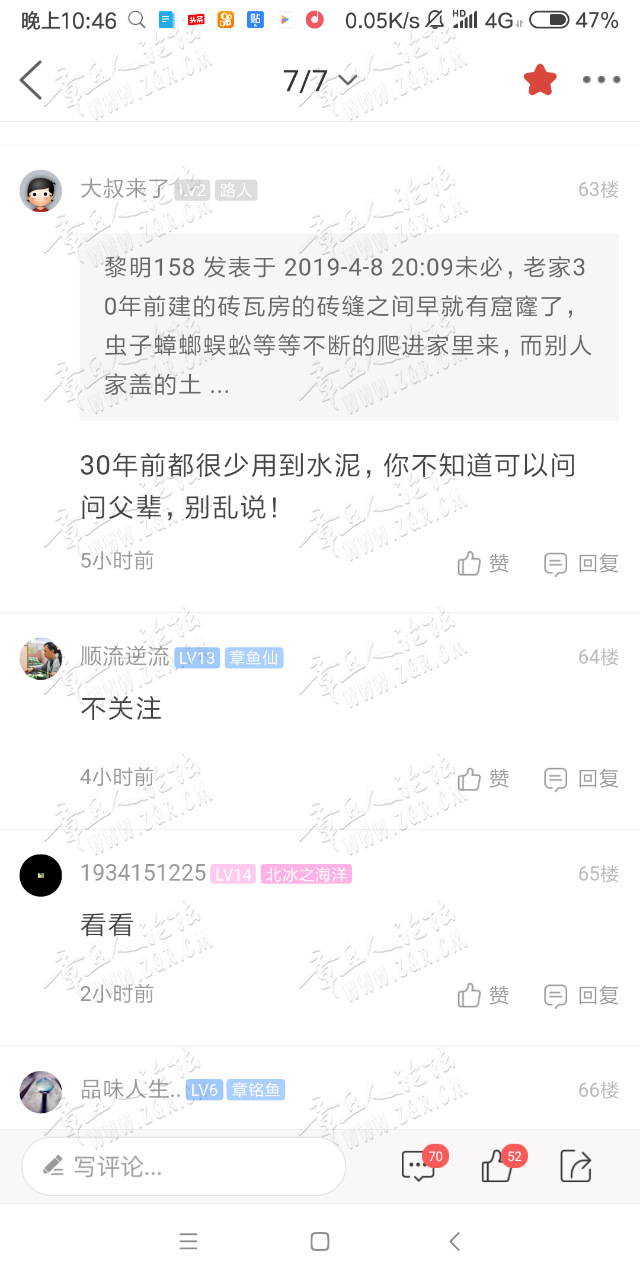Open 1934151225's profile avatar
This screenshot has width=640, height=1280.
[41, 875]
